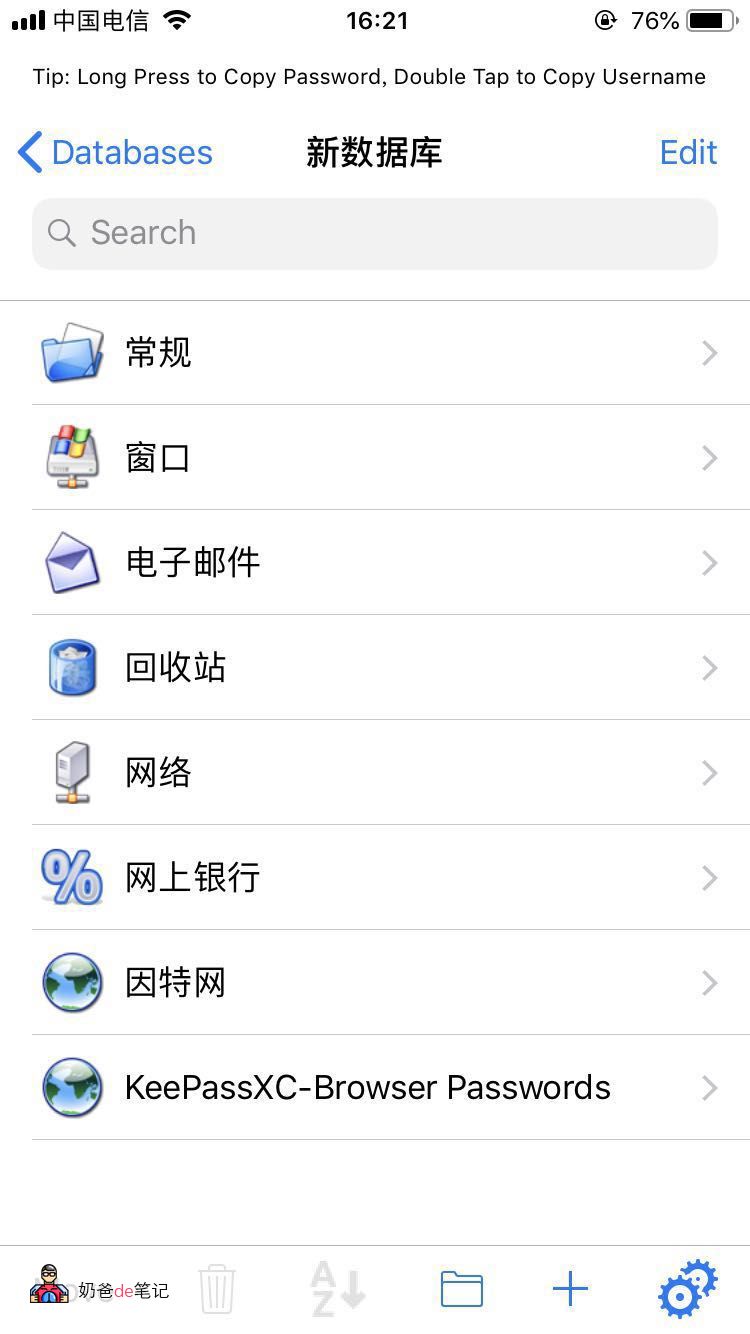Open settings gear icon
750x1334 pixels.
(x=687, y=1289)
